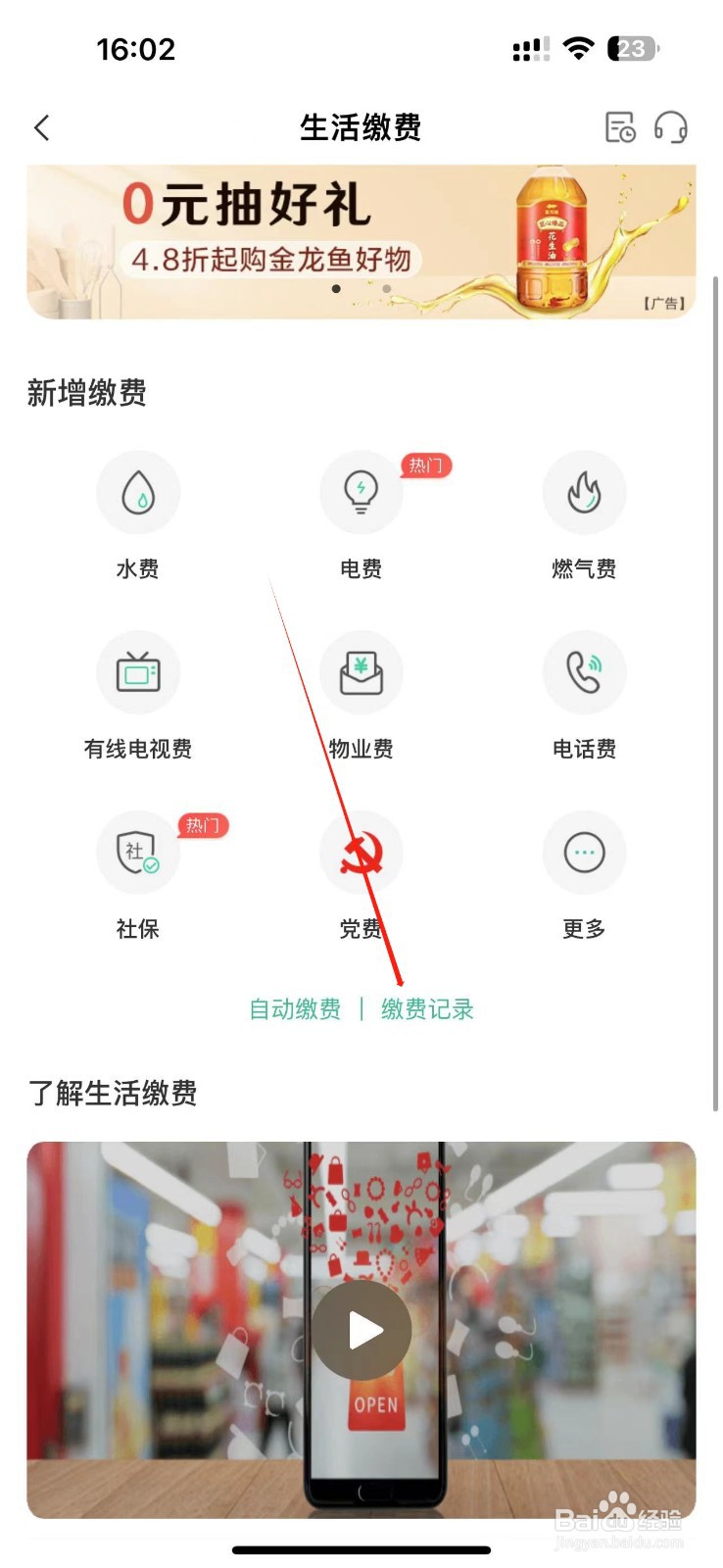
Task: Go back using the left arrow chevron
Action: [41, 127]
